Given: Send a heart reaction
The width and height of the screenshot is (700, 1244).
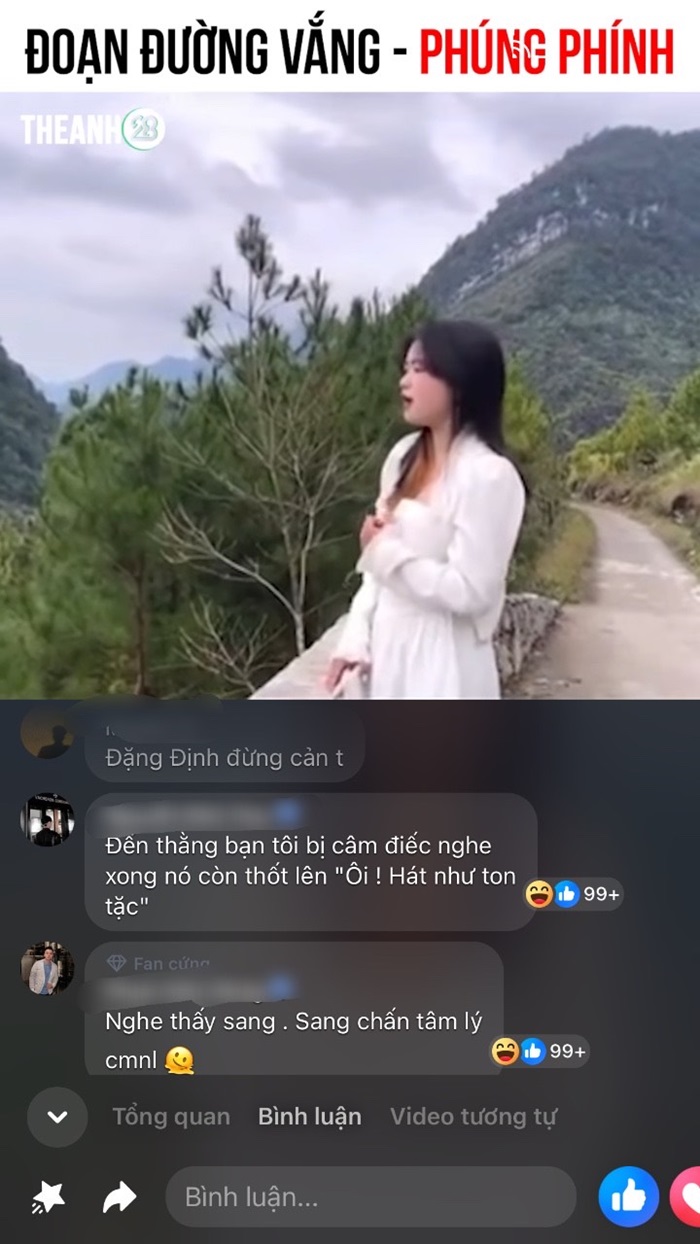Looking at the screenshot, I should pos(688,1197).
